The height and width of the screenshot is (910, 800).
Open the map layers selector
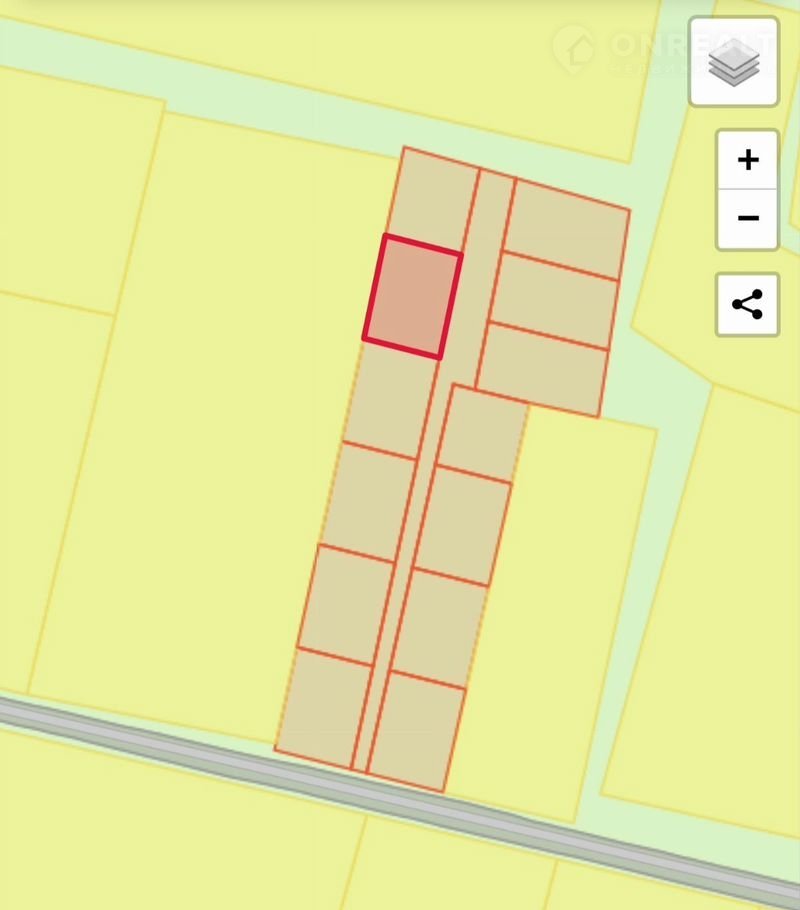733,62
